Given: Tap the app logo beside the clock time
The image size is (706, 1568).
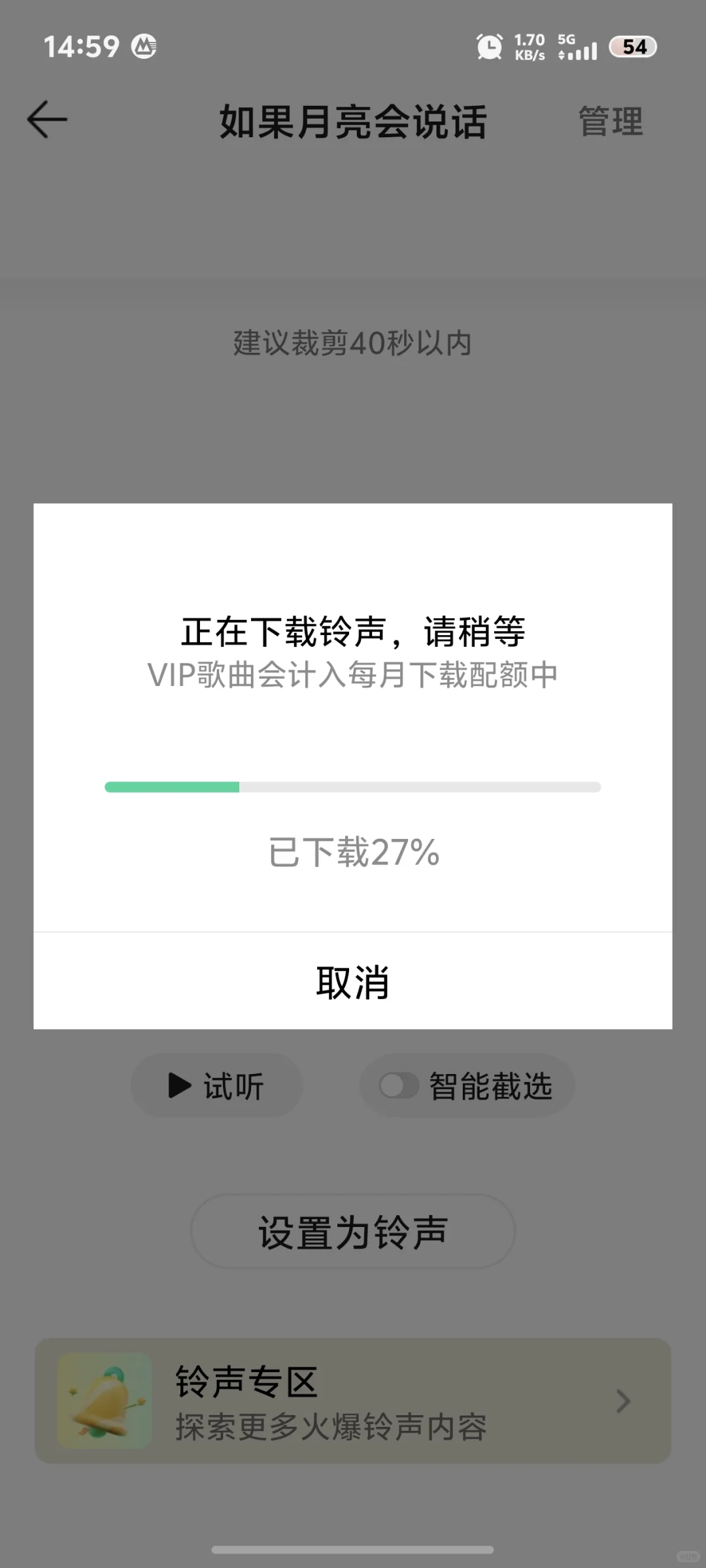Looking at the screenshot, I should pyautogui.click(x=145, y=46).
